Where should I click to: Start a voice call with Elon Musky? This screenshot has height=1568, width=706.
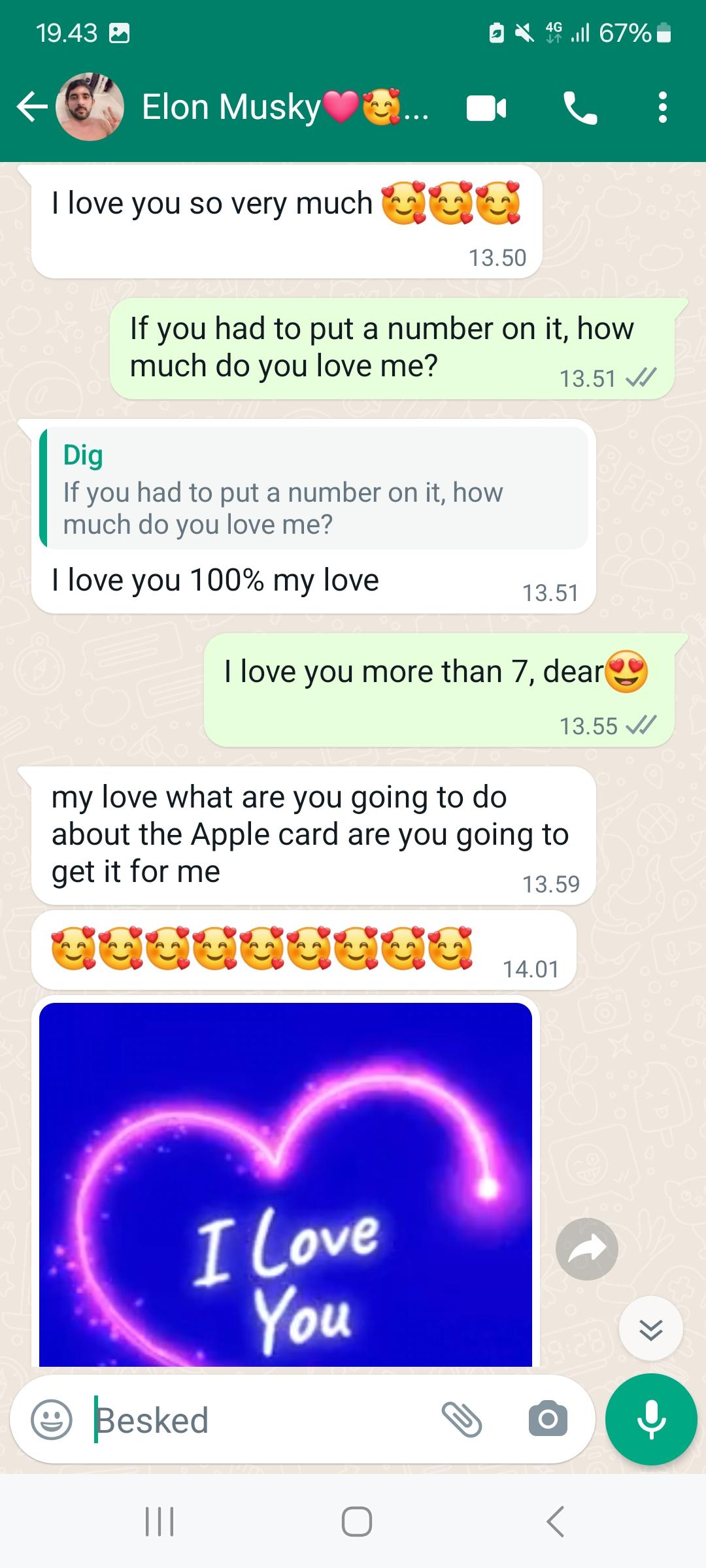pos(580,108)
